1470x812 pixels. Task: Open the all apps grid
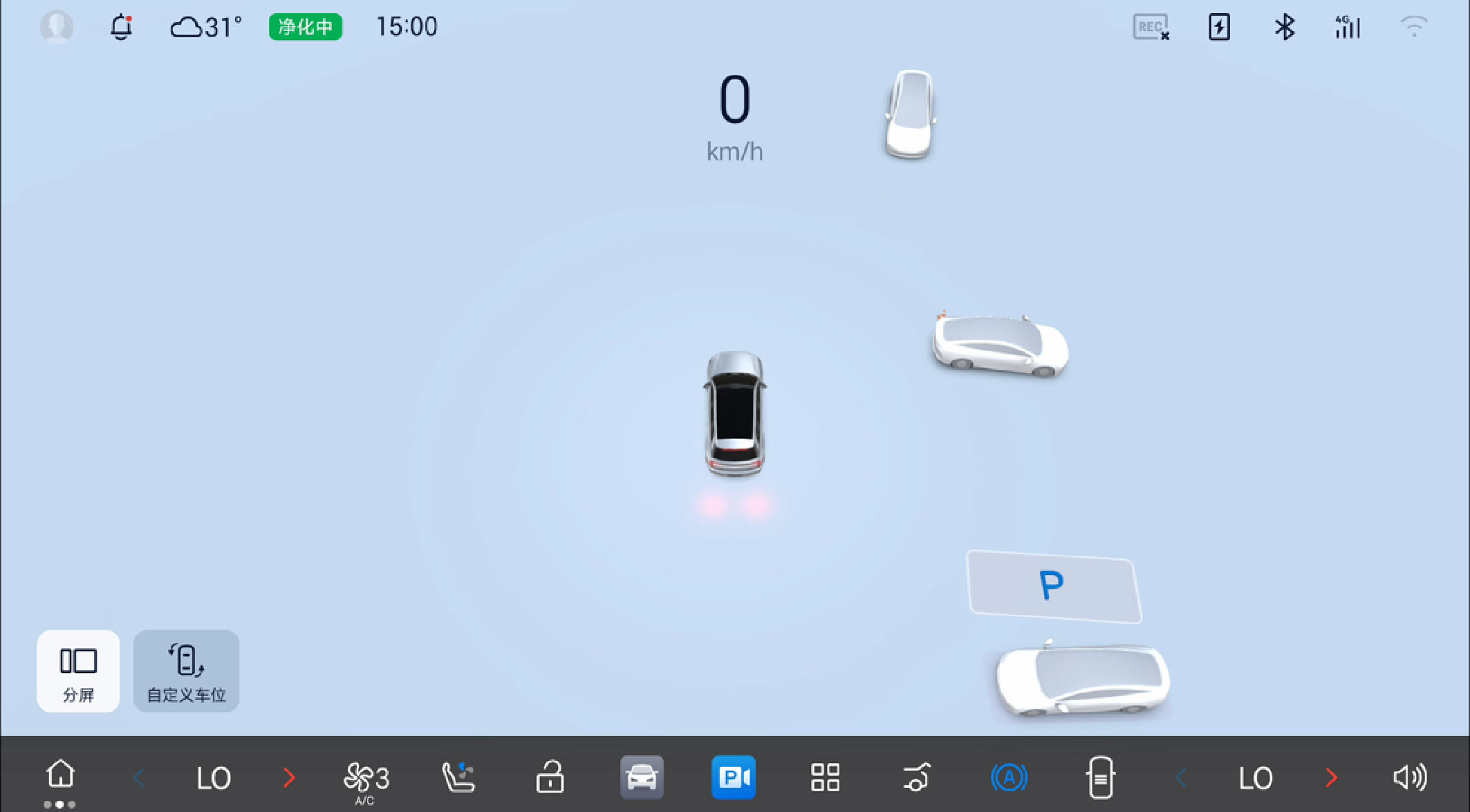point(825,778)
